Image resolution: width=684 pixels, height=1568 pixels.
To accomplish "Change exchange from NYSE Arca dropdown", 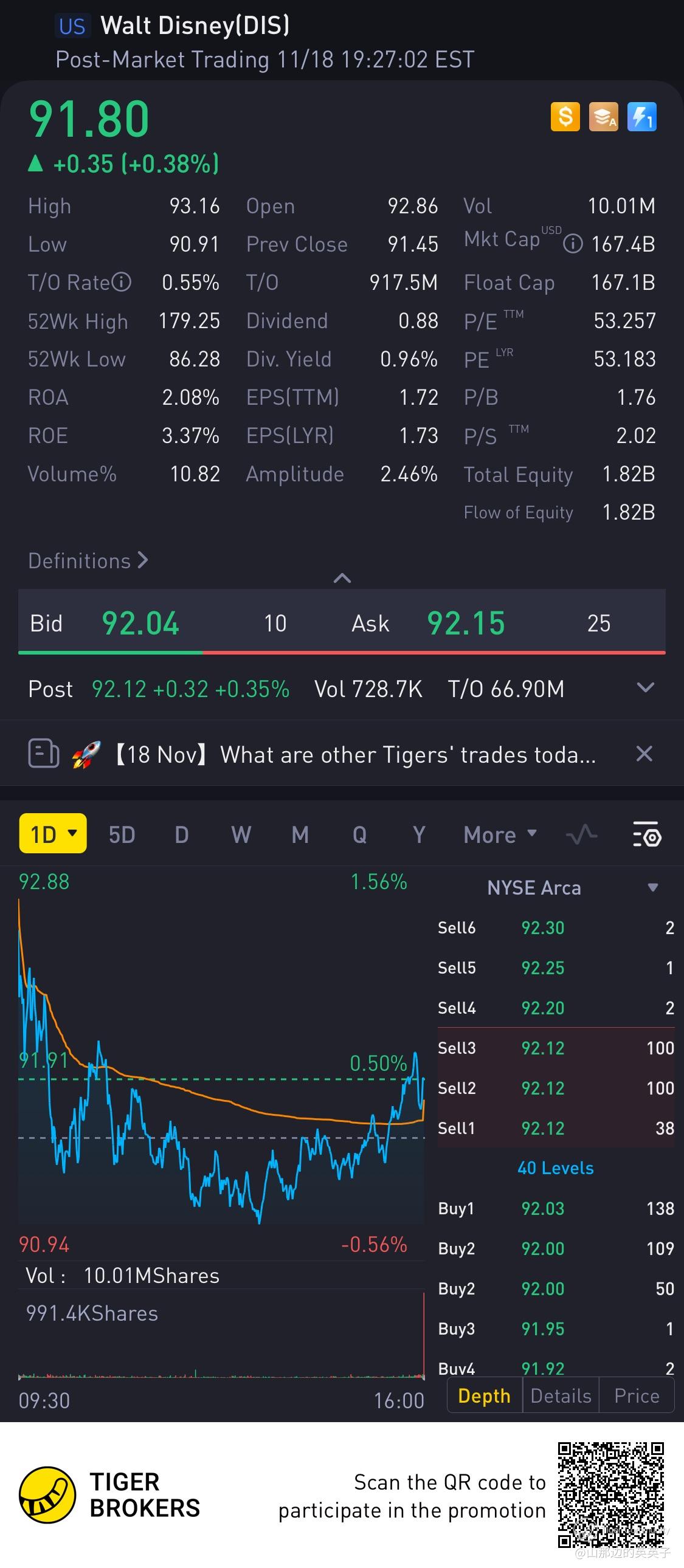I will pos(572,887).
